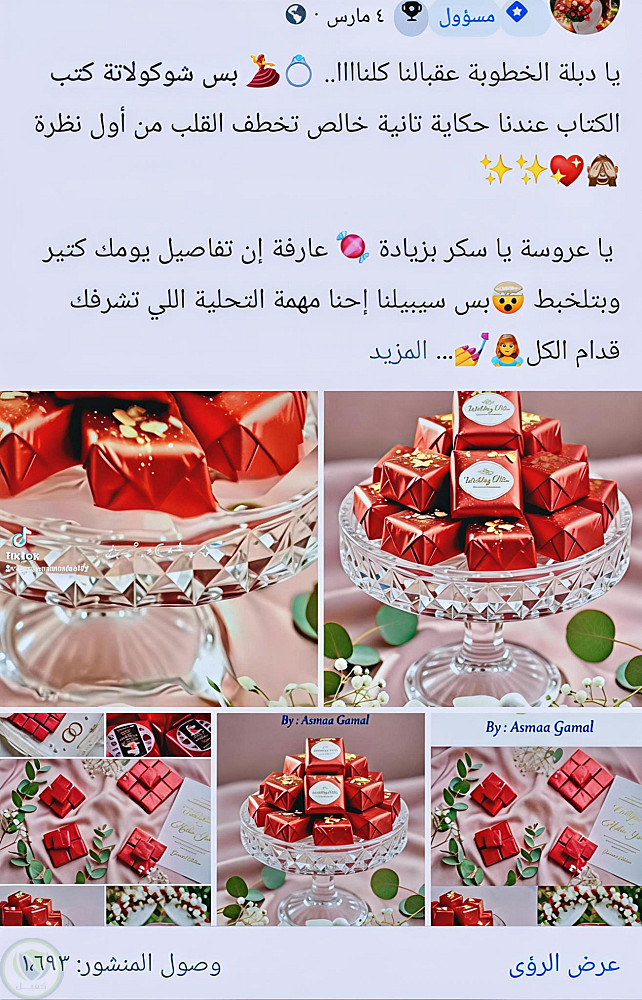Image resolution: width=642 pixels, height=1000 pixels.
Task: Expand the post text with المزيد
Action: click(x=399, y=352)
